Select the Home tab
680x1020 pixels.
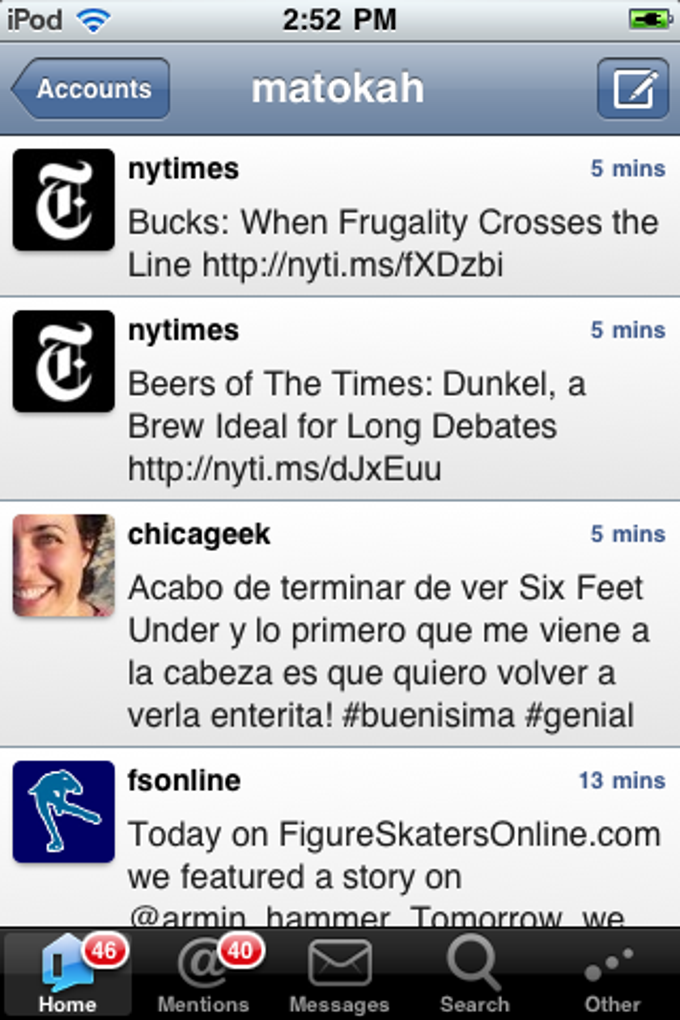click(x=68, y=975)
